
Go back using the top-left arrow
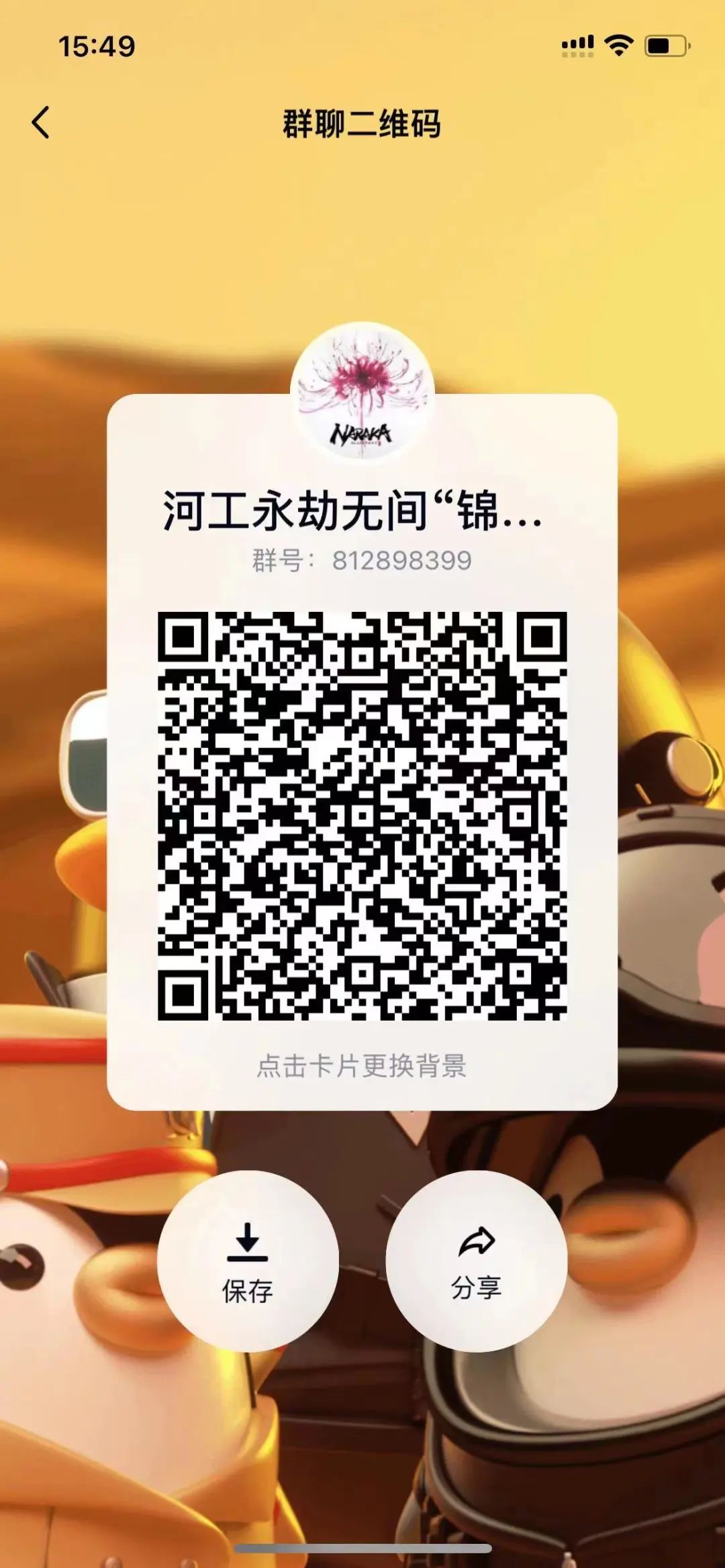(42, 123)
